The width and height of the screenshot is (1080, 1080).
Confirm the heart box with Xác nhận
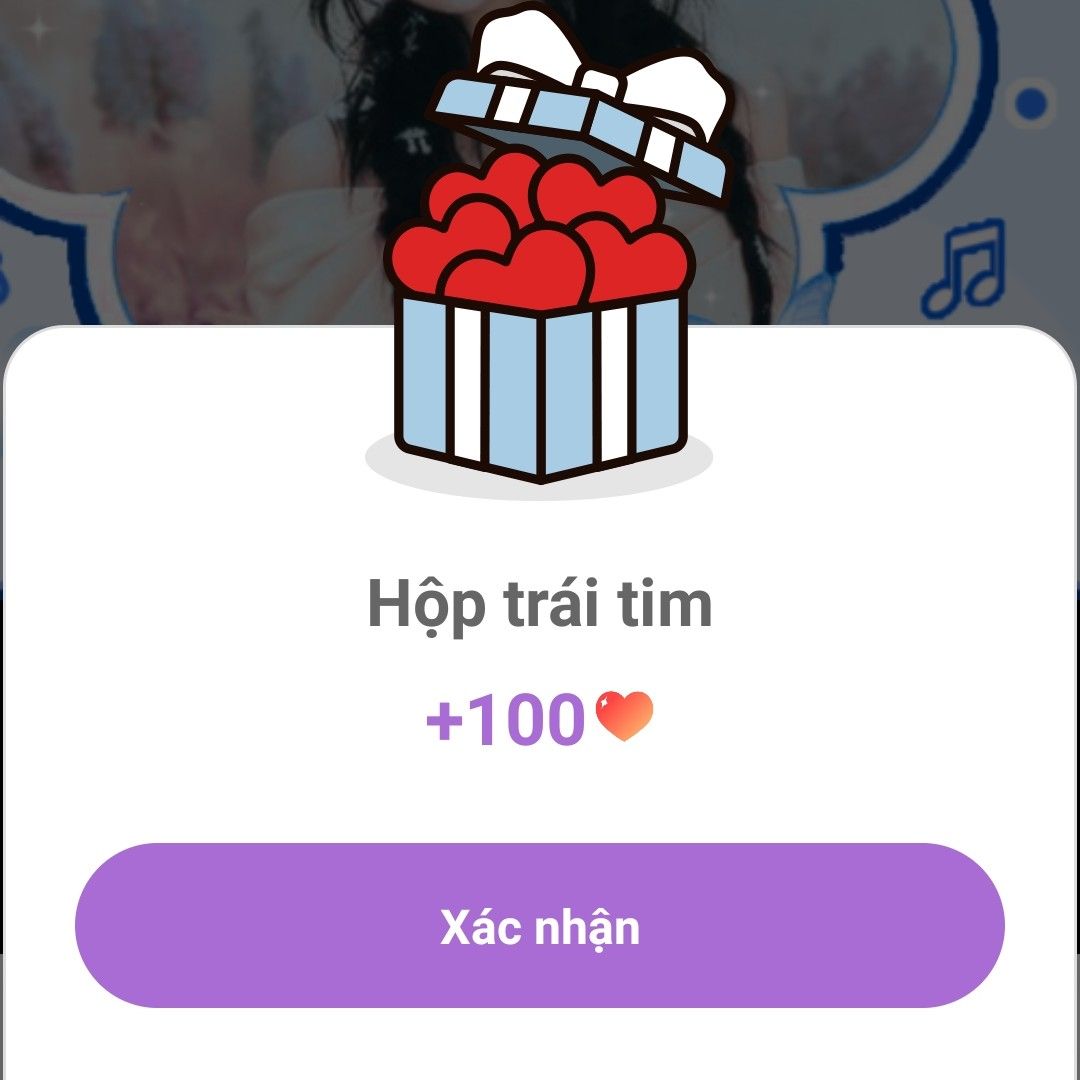pyautogui.click(x=540, y=926)
